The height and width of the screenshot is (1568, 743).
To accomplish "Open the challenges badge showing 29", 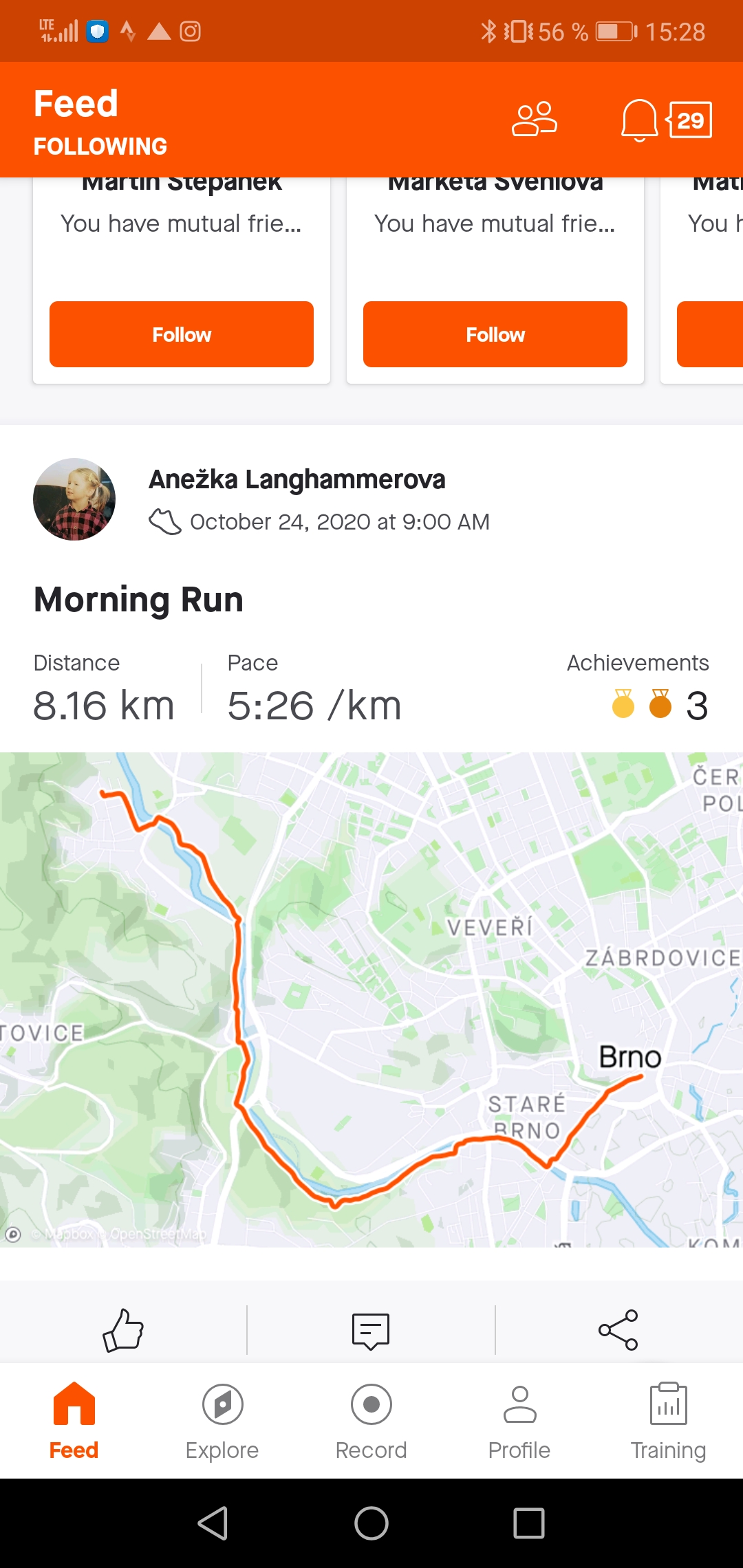I will click(x=689, y=120).
